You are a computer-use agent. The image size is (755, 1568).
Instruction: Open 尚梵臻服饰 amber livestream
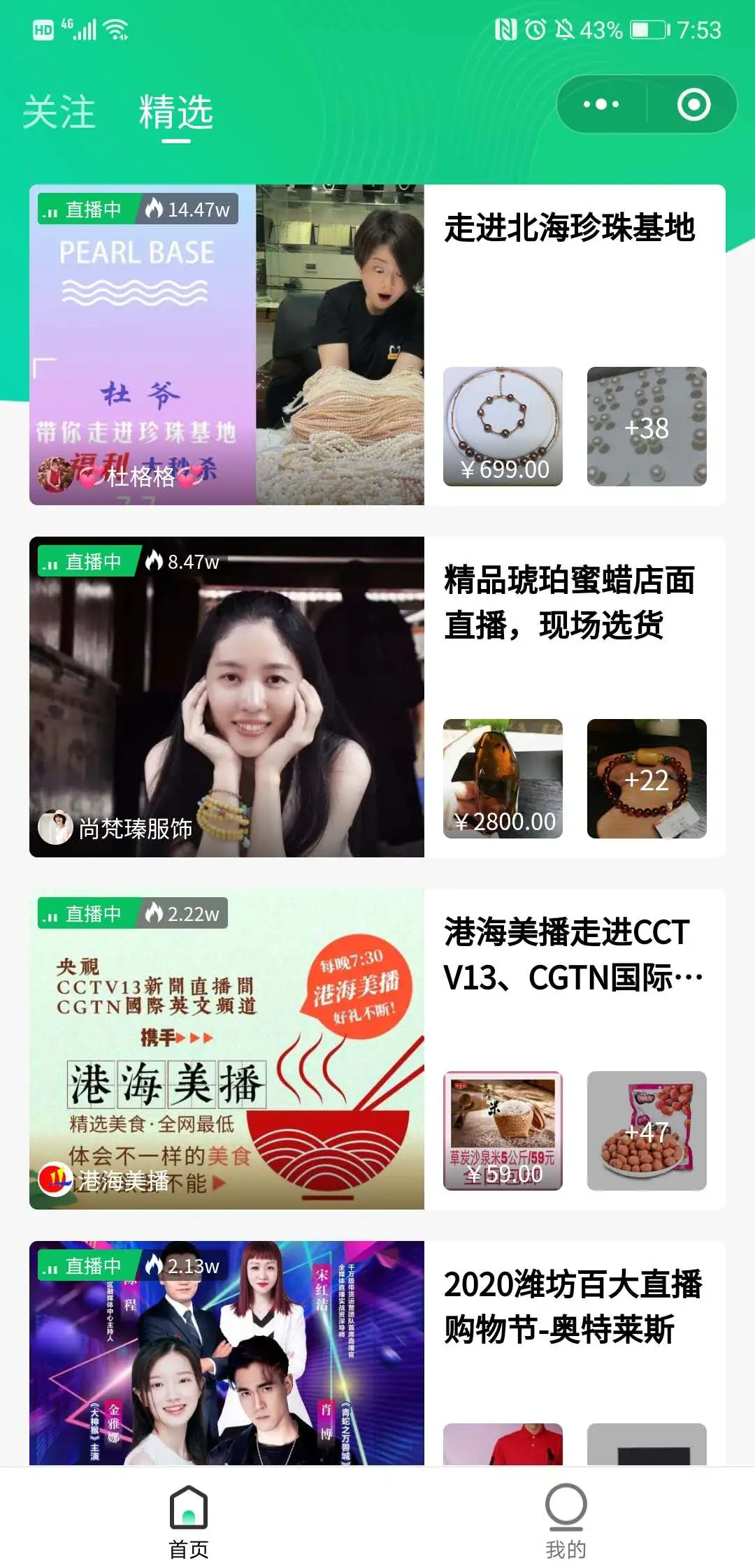[226, 697]
